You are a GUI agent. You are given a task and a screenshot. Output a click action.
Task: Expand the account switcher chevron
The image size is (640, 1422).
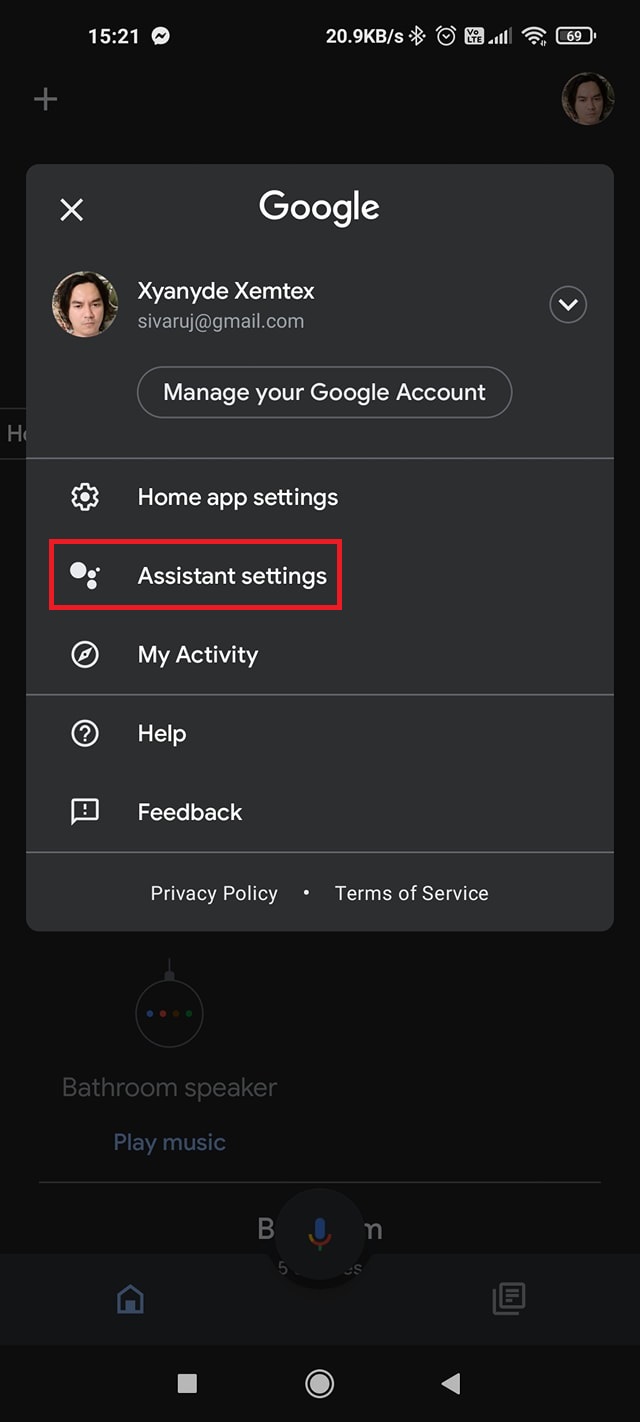pos(568,305)
